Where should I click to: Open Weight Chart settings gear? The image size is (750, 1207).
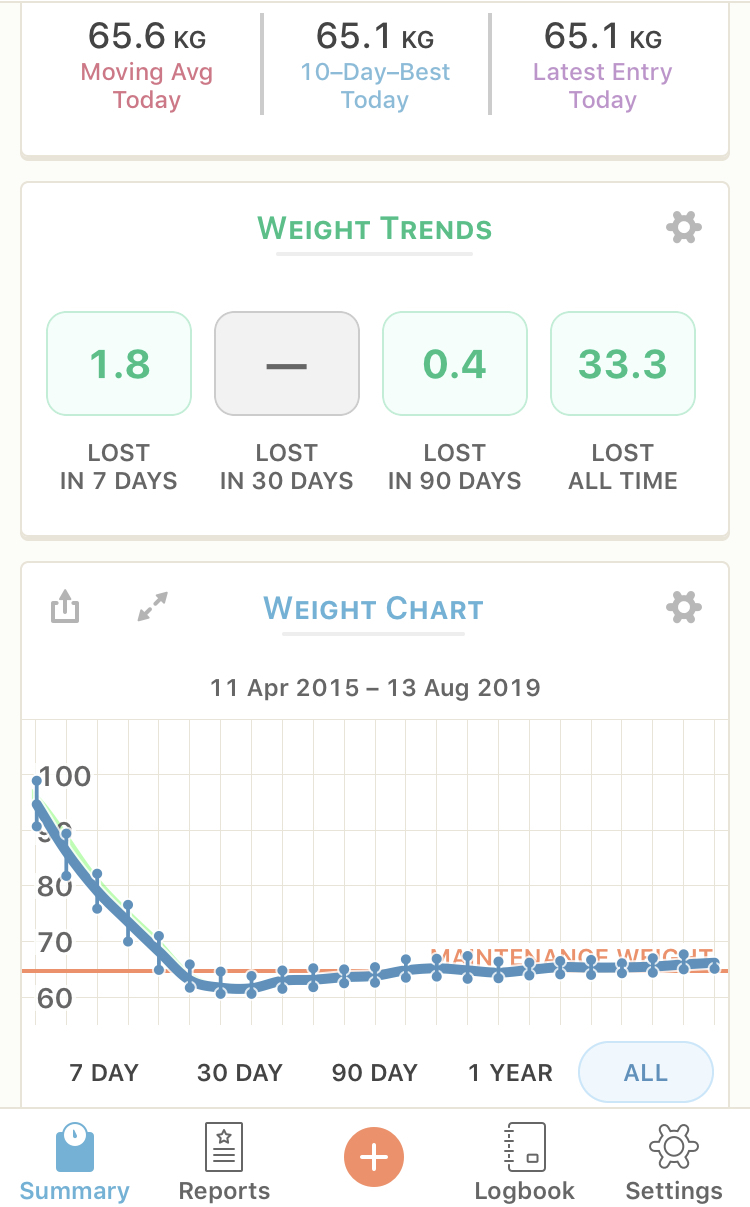[684, 607]
